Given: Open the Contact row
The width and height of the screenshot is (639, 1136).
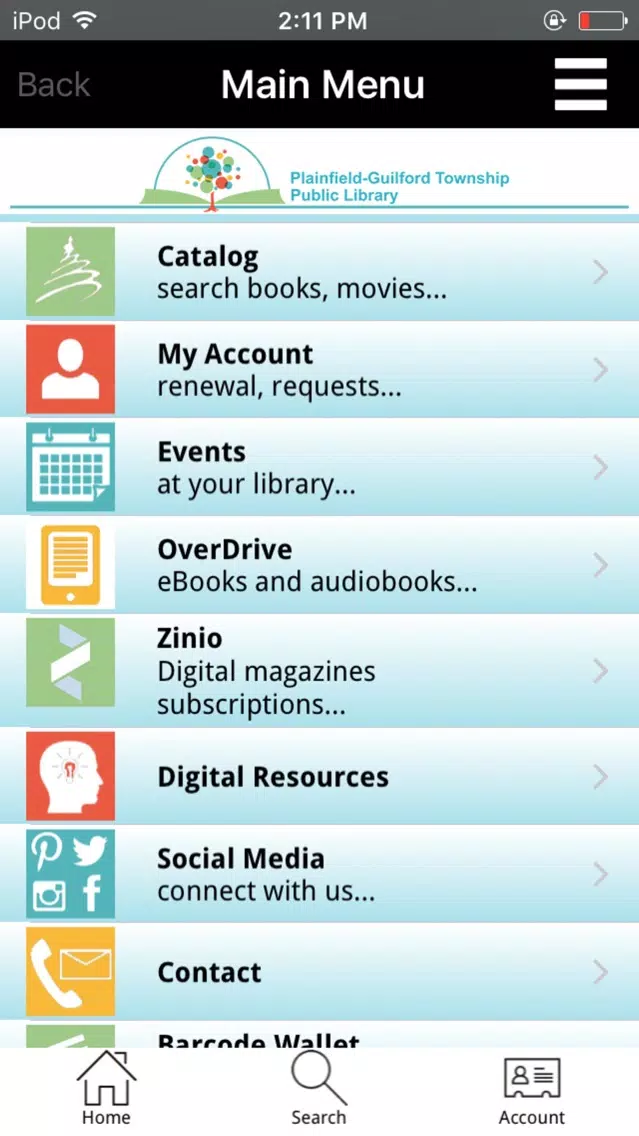Looking at the screenshot, I should (320, 972).
